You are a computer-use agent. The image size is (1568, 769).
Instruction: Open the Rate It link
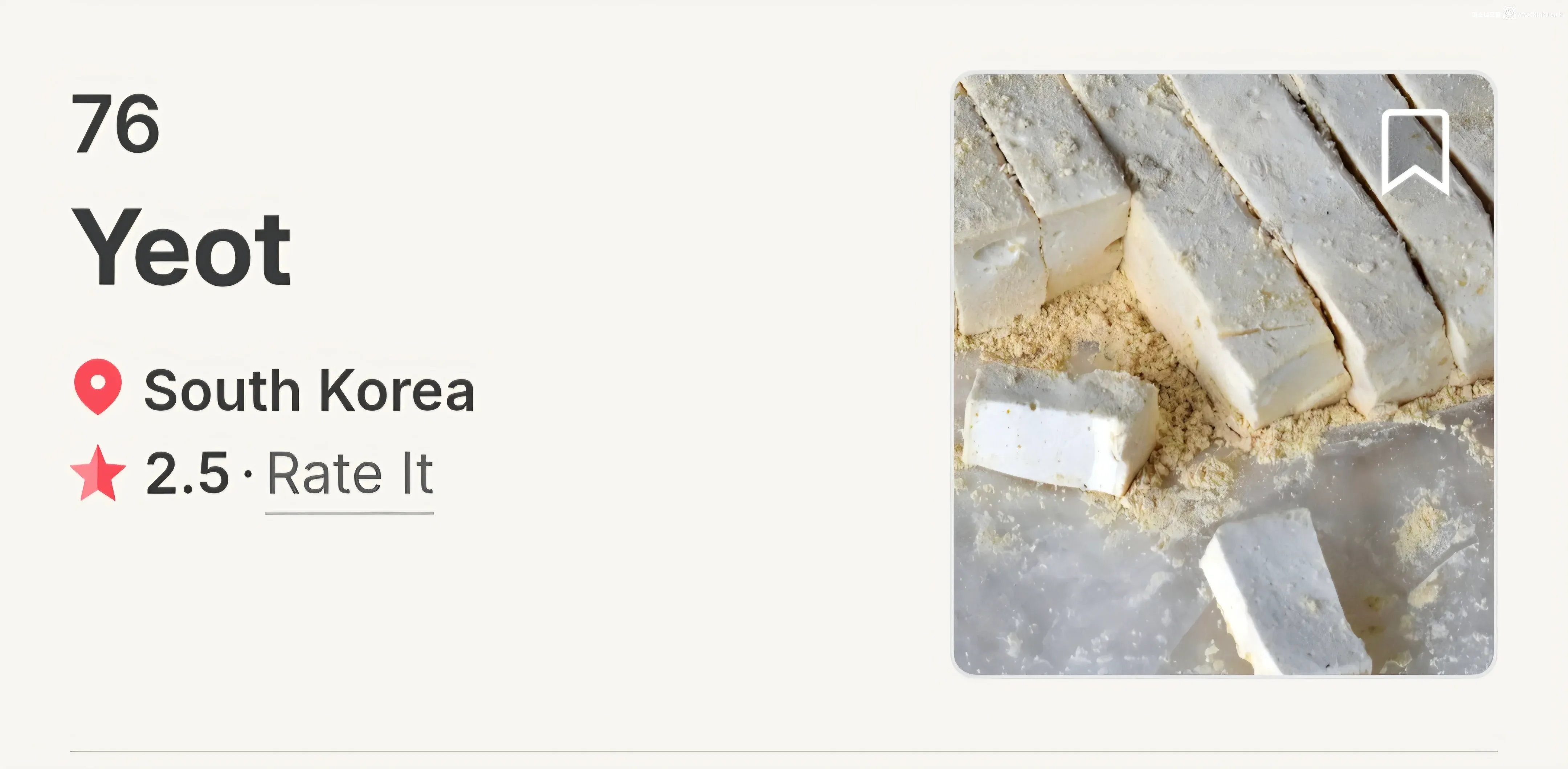[x=350, y=474]
